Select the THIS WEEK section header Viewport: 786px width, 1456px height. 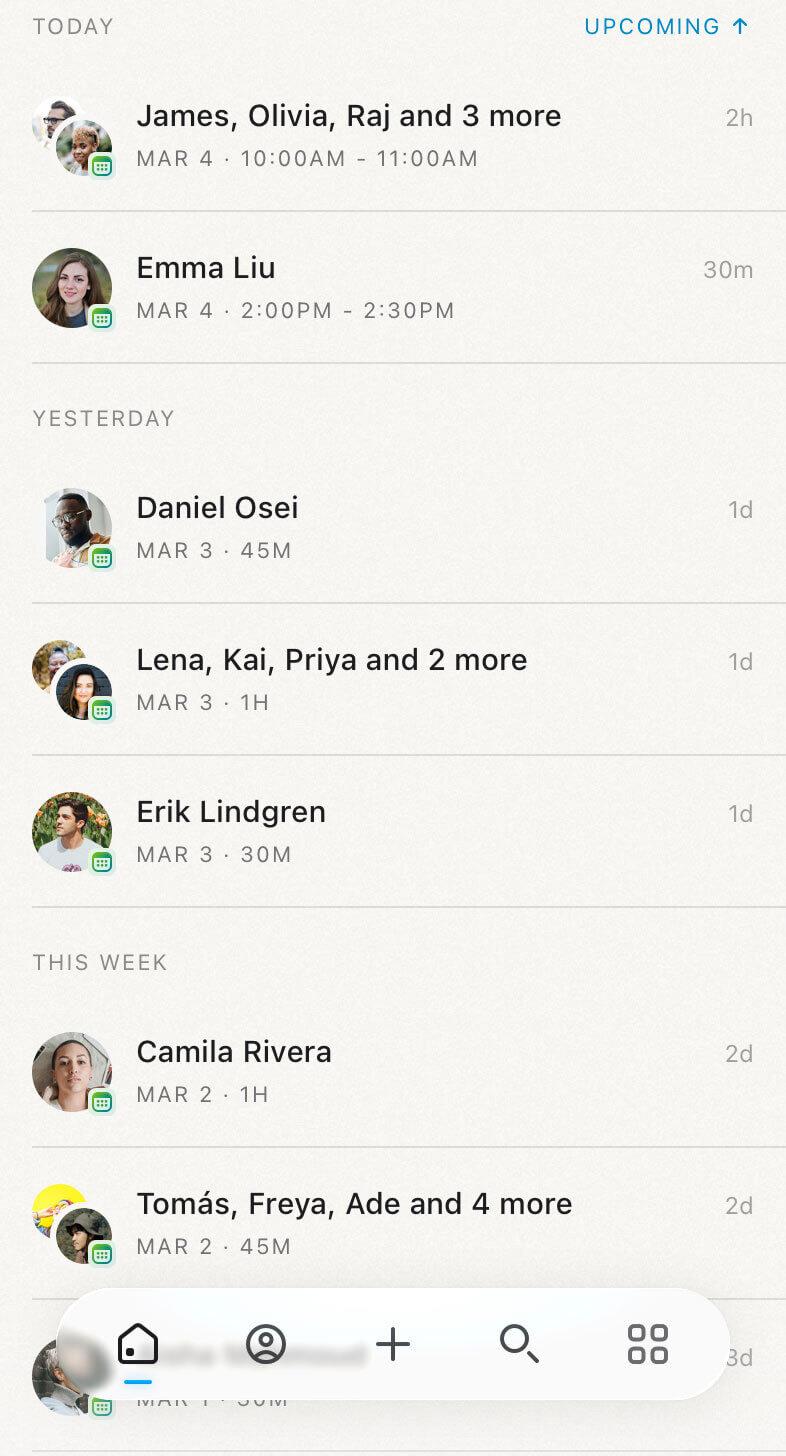pyautogui.click(x=100, y=962)
